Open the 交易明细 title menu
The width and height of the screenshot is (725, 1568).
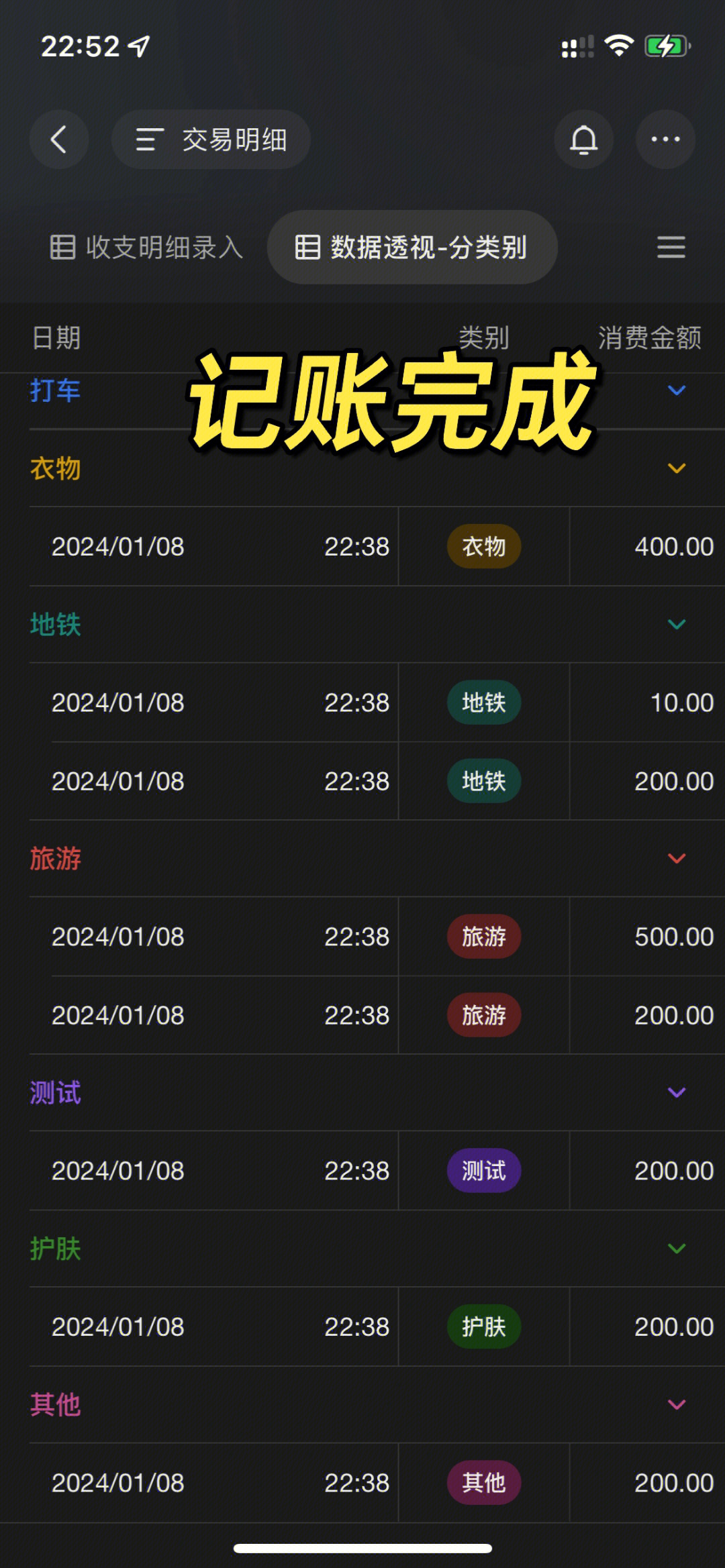pos(211,140)
